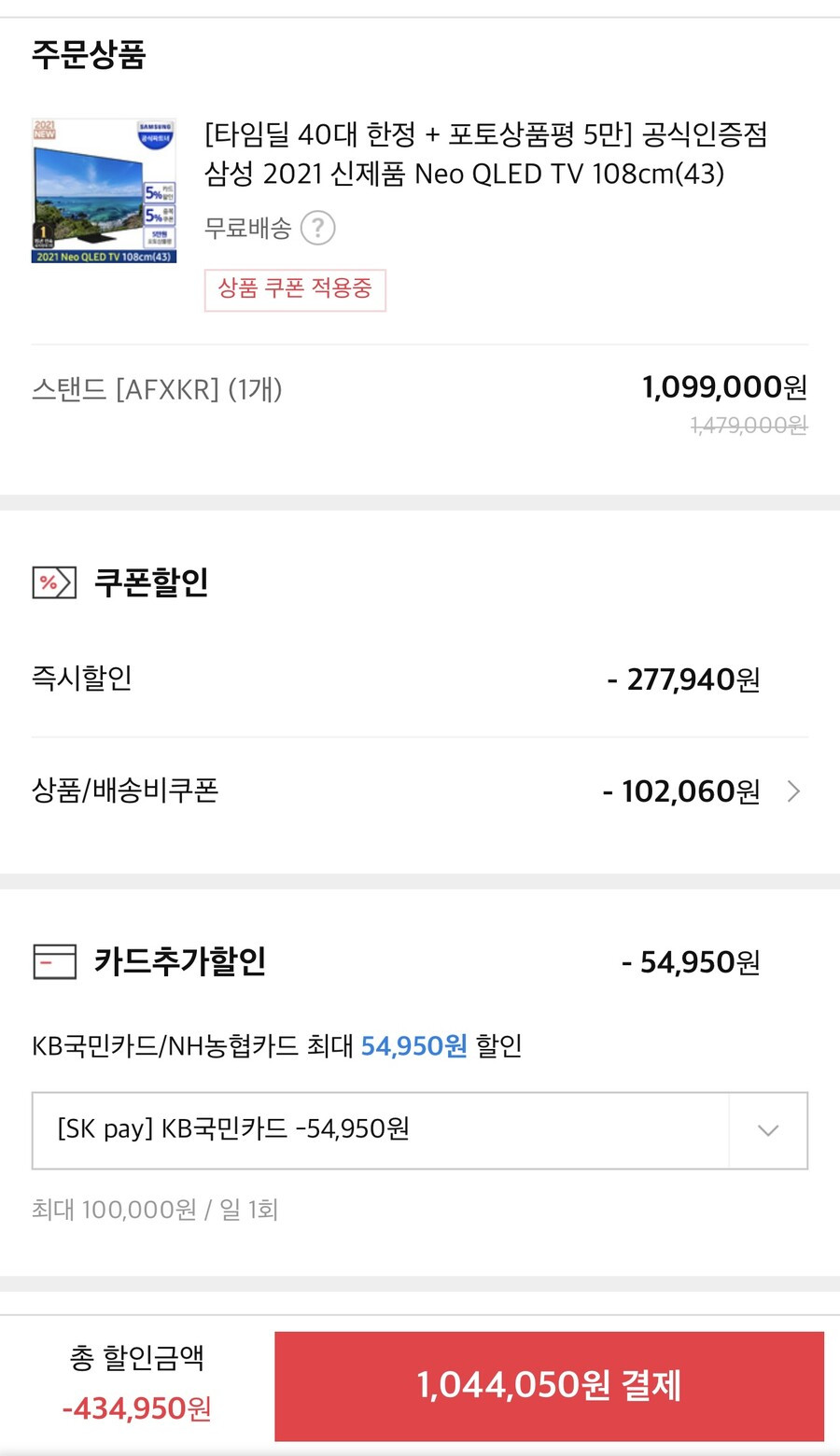This screenshot has width=840, height=1456.
Task: Tap the free shipping help question mark
Action: [317, 228]
